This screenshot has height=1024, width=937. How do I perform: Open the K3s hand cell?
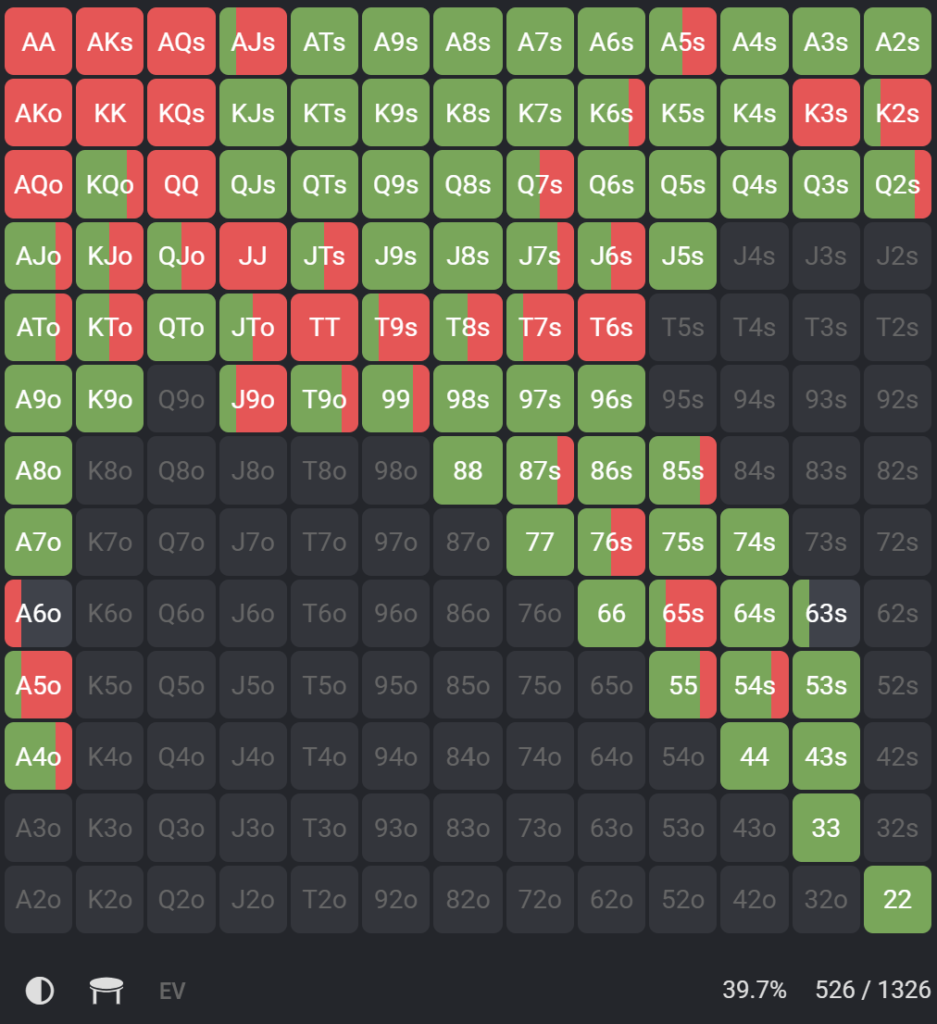point(826,113)
